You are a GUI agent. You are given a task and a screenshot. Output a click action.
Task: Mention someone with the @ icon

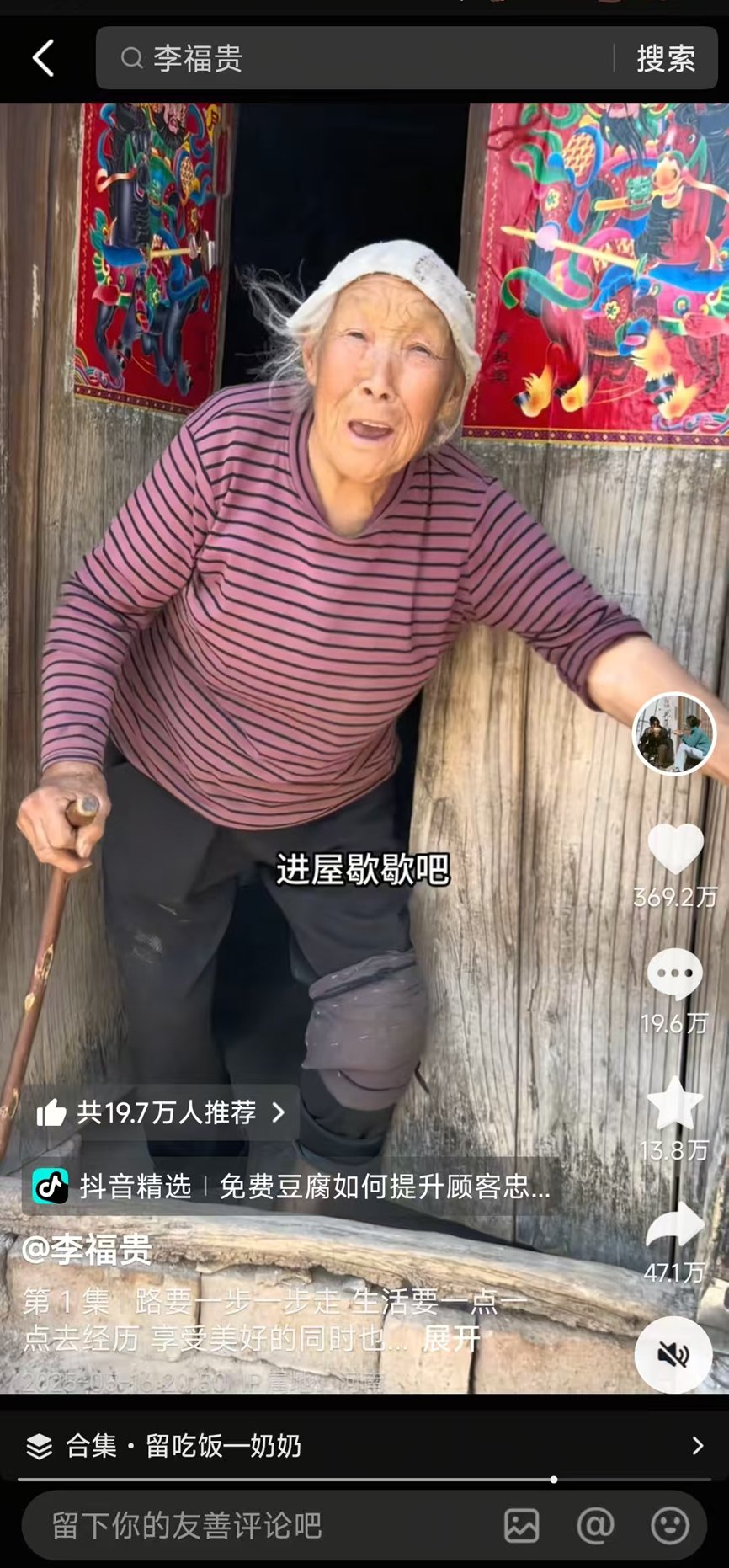(595, 1525)
